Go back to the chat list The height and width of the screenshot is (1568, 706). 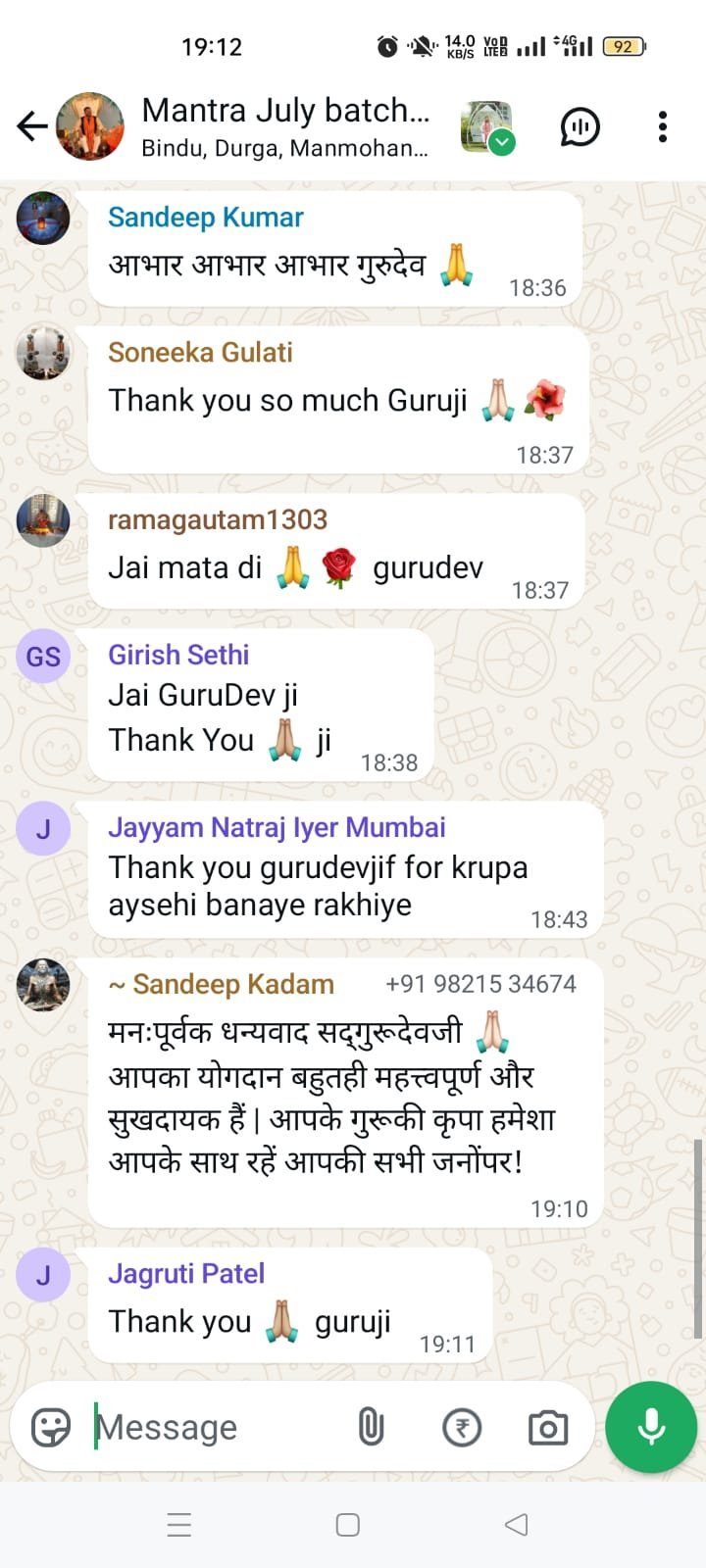pos(31,126)
